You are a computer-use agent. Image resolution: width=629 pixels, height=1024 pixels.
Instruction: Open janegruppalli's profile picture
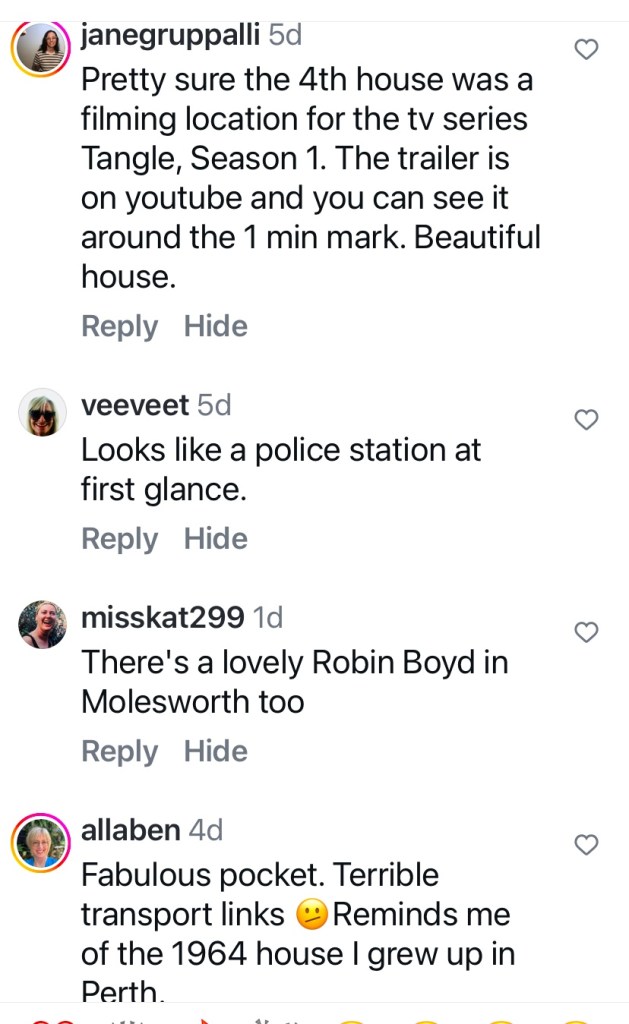click(x=42, y=48)
